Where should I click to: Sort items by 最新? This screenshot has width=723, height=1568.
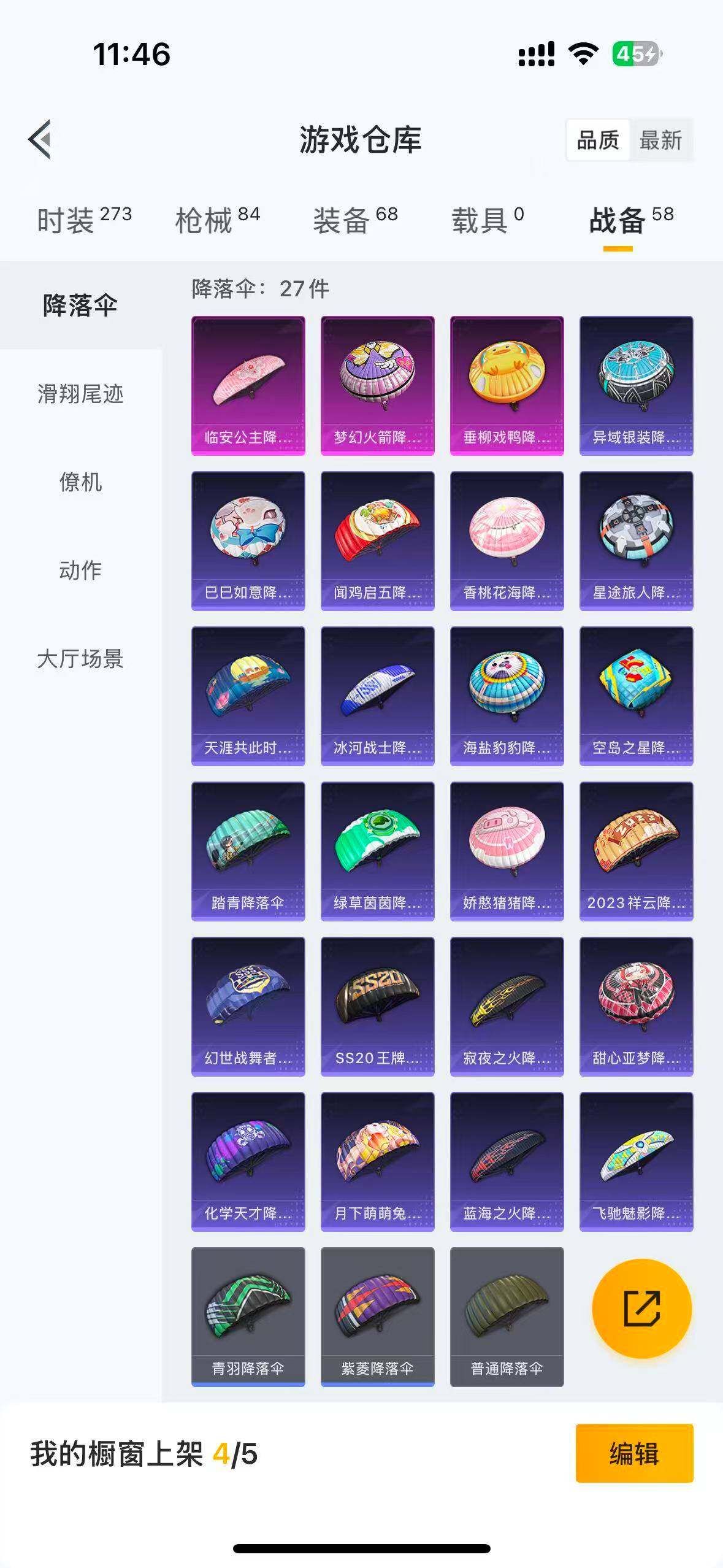click(660, 140)
